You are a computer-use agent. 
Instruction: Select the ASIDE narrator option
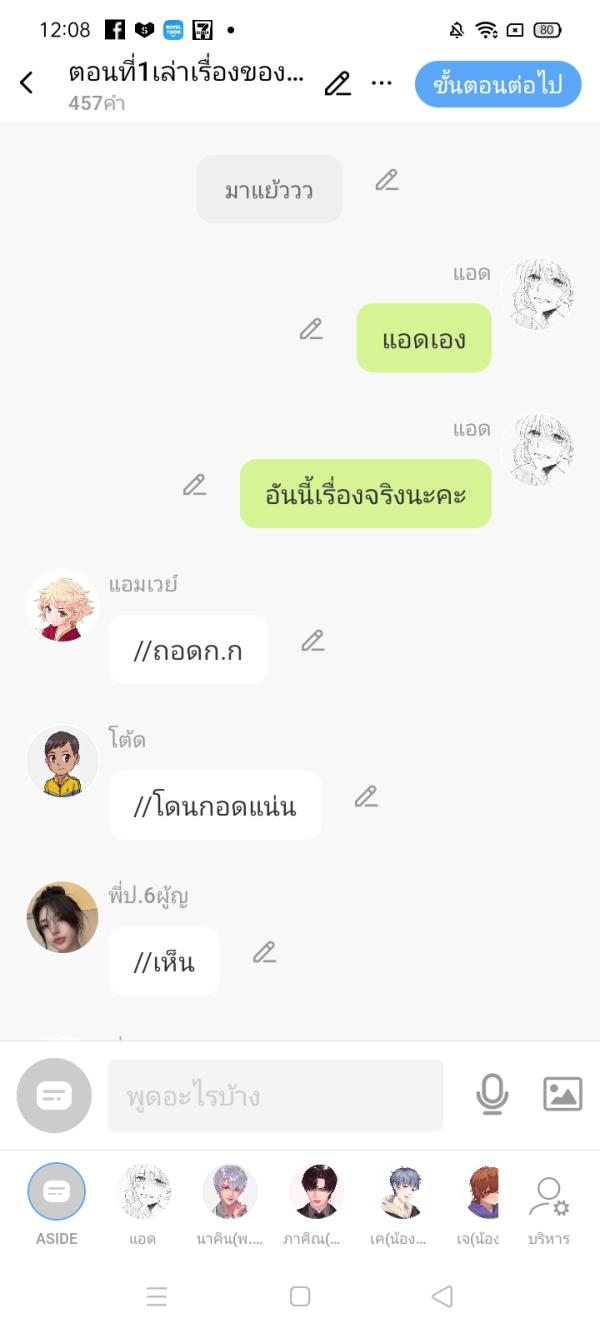point(57,1192)
